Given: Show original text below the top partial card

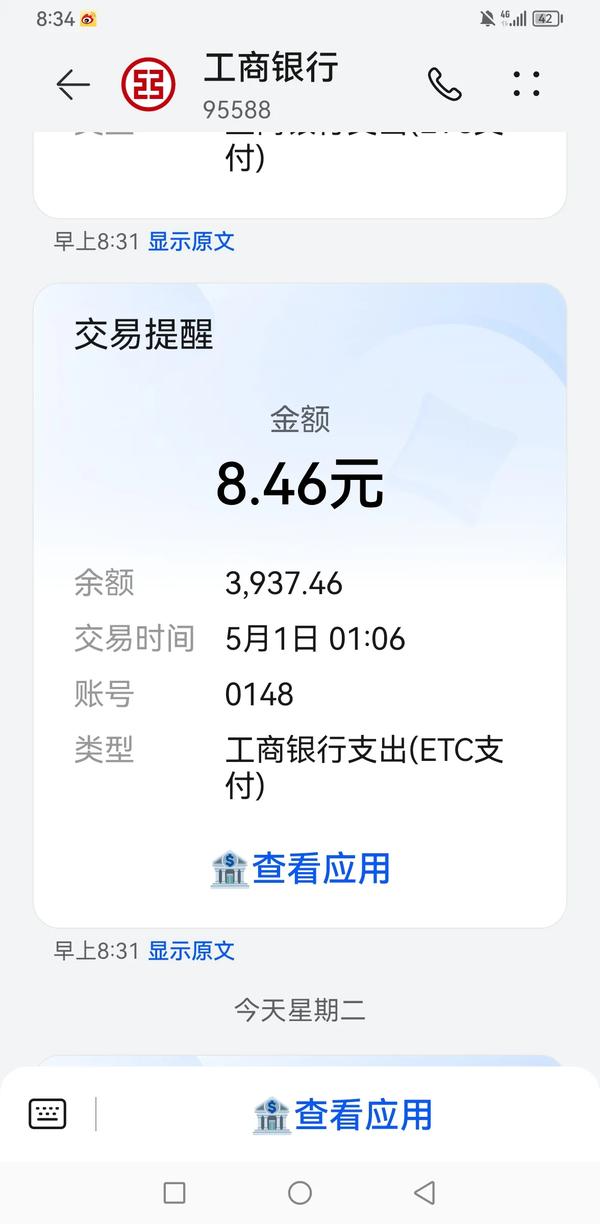Looking at the screenshot, I should coord(191,241).
